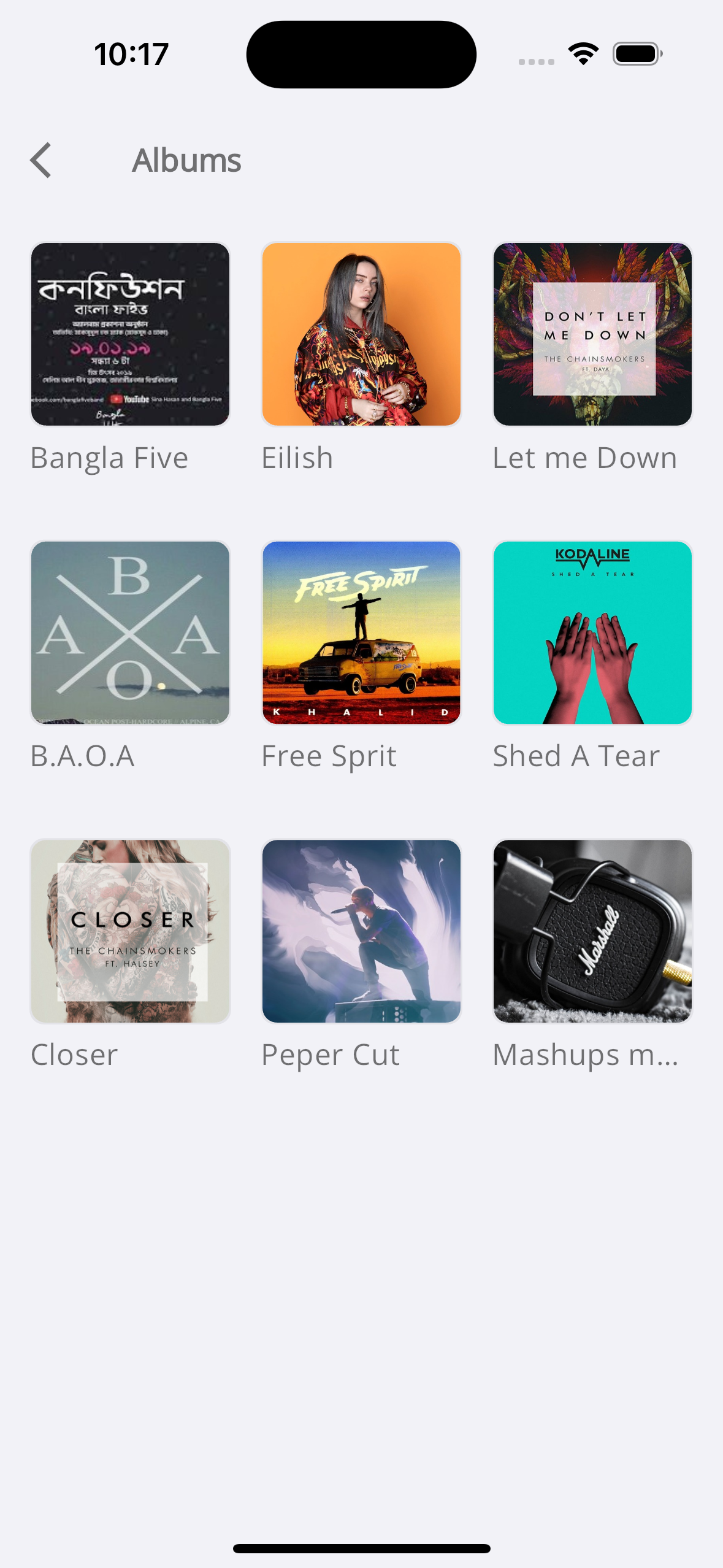Go back using the left chevron arrow
The width and height of the screenshot is (723, 1568).
(40, 160)
